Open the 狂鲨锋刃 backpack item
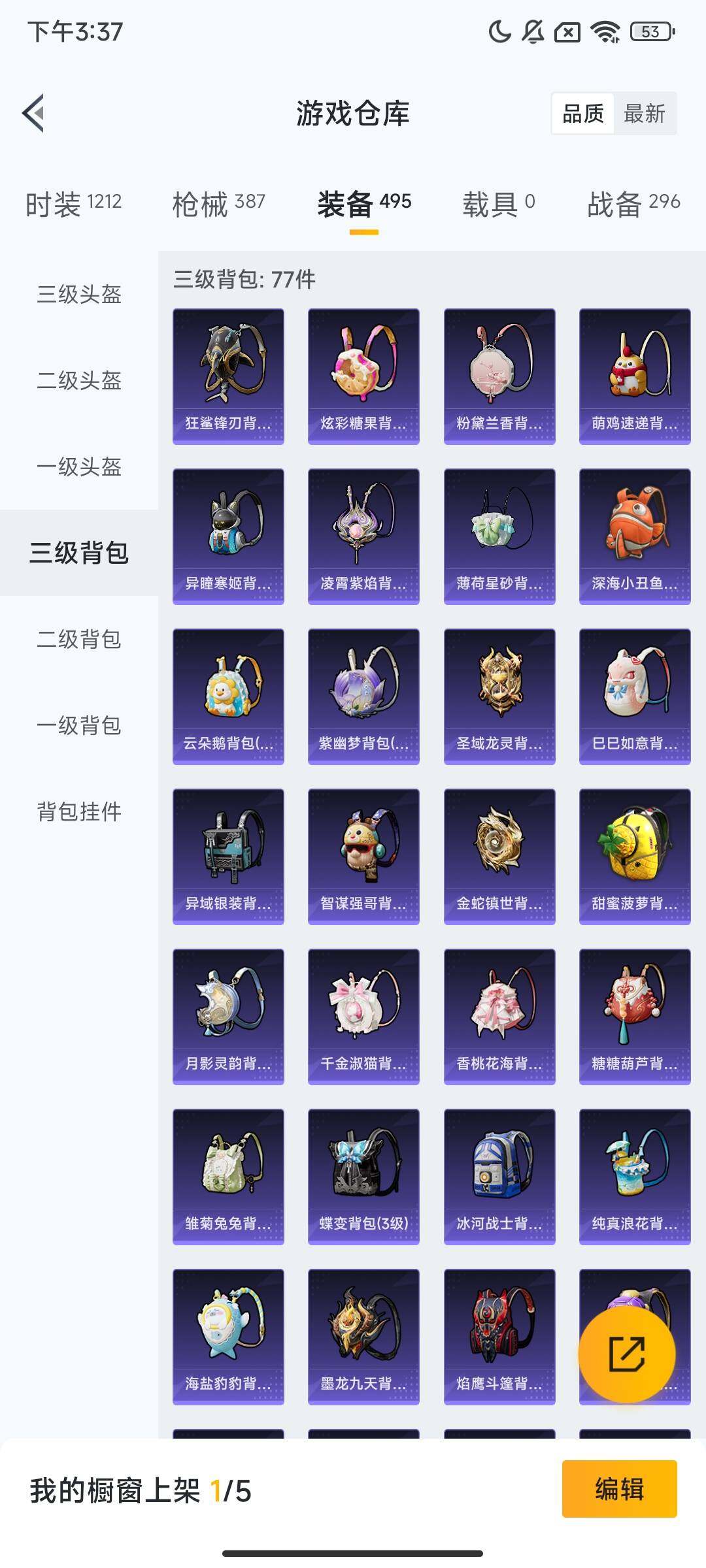Screen dimensions: 706x1568 pos(228,376)
